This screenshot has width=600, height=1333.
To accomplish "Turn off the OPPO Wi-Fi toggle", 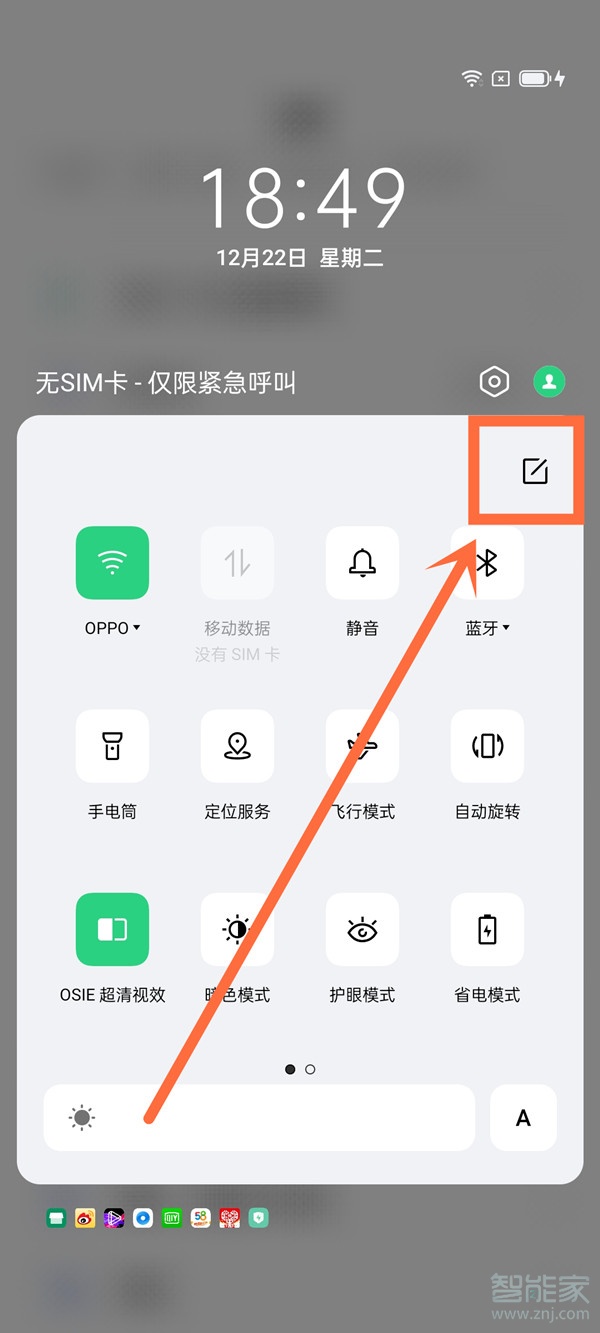I will coord(112,563).
